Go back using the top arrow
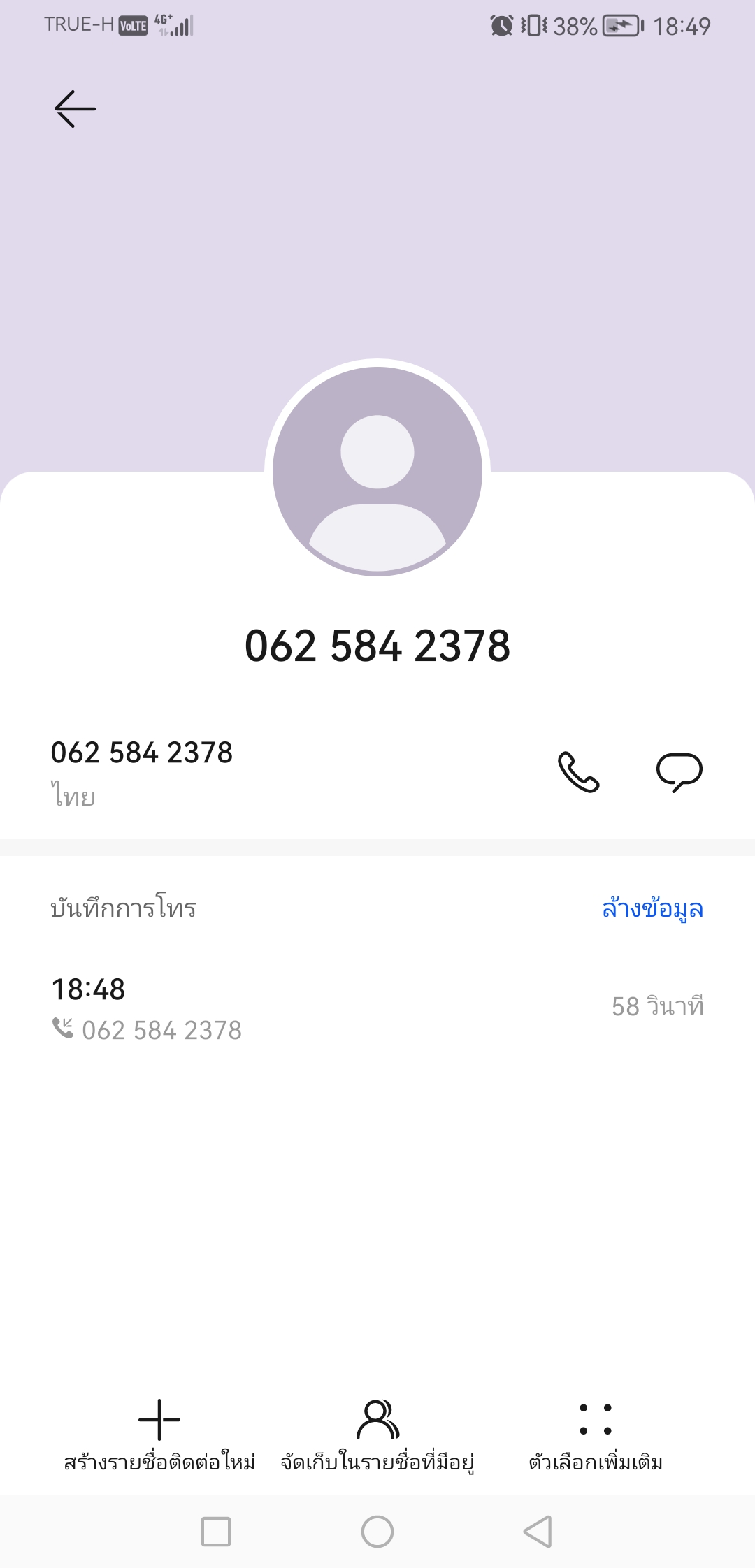This screenshot has width=755, height=1568. click(x=75, y=109)
